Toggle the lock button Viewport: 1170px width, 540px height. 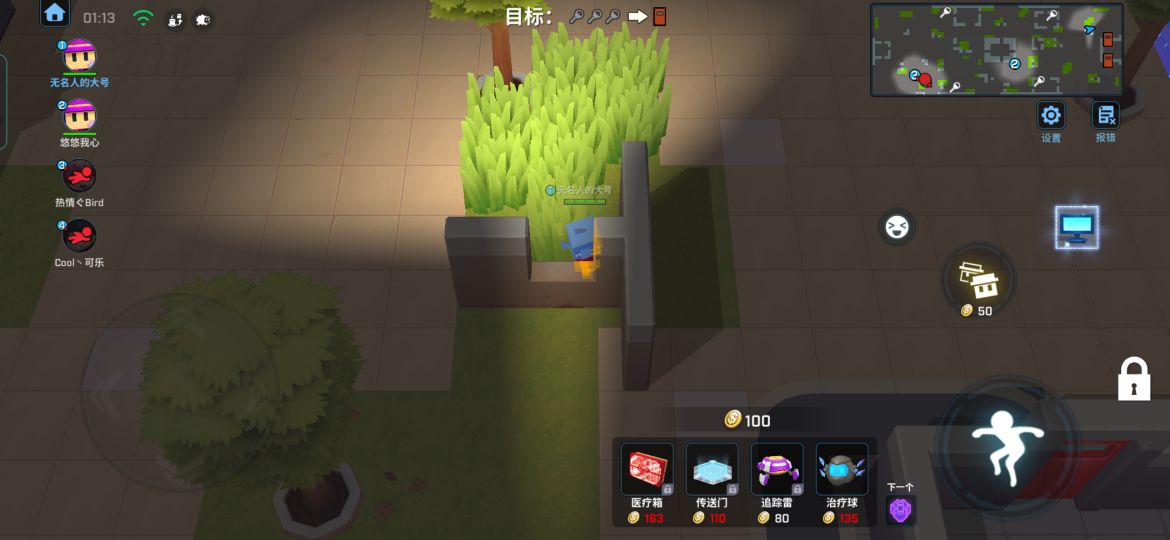pyautogui.click(x=1133, y=379)
